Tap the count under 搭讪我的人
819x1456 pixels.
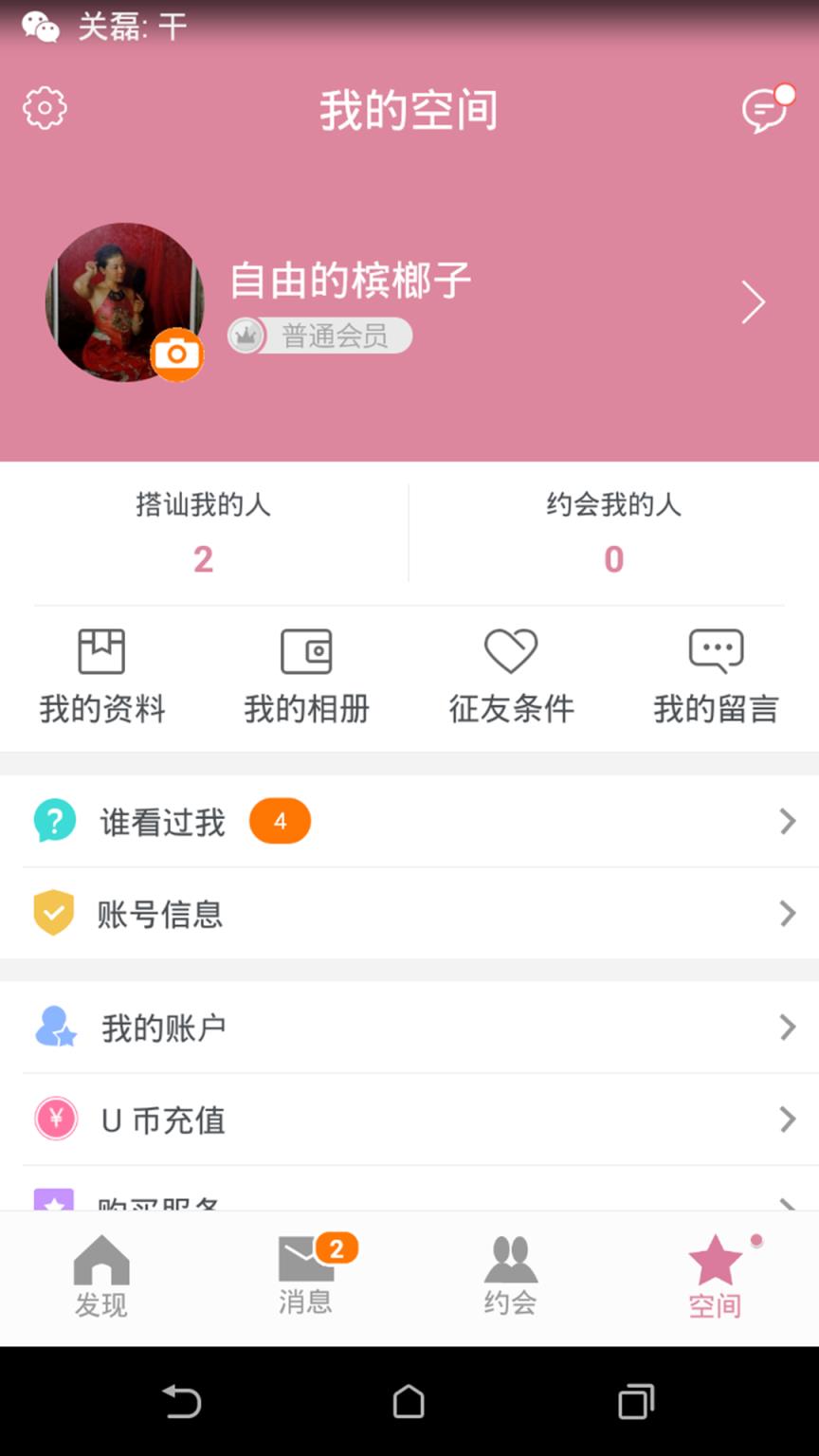(203, 559)
